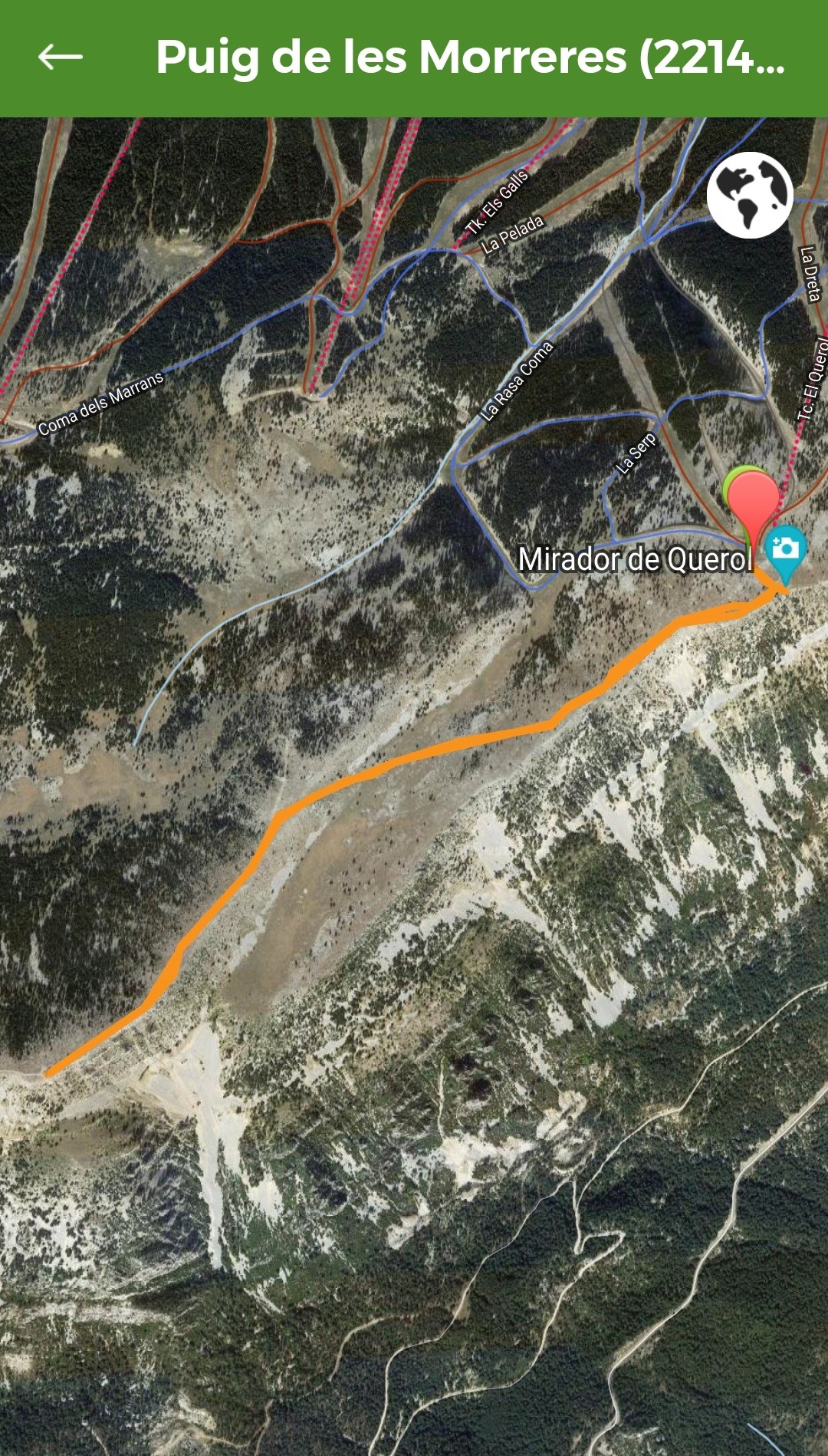828x1456 pixels.
Task: Open the map layers globe button
Action: 749,195
